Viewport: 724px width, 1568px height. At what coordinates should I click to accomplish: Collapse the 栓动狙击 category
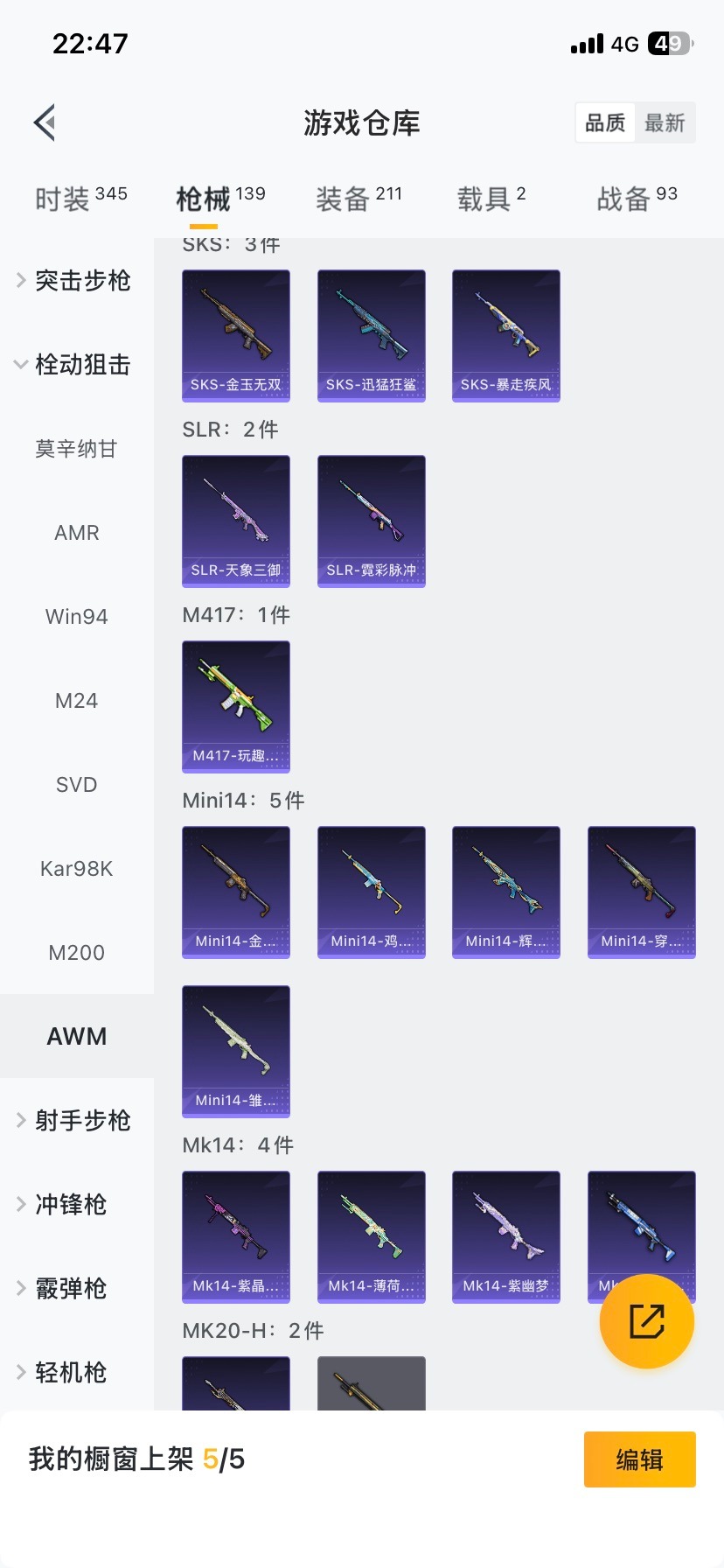coord(77,365)
